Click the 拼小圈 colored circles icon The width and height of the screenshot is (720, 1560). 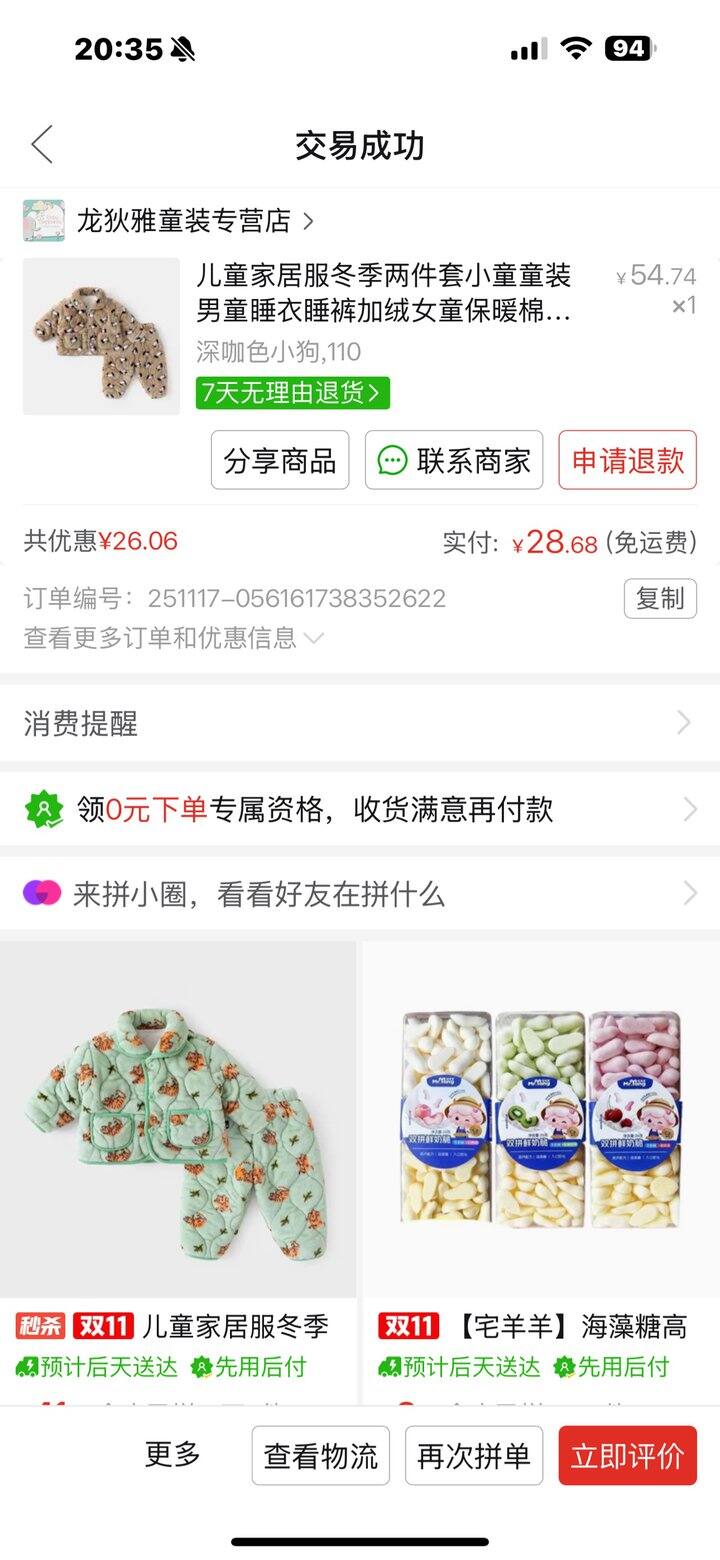coord(42,895)
